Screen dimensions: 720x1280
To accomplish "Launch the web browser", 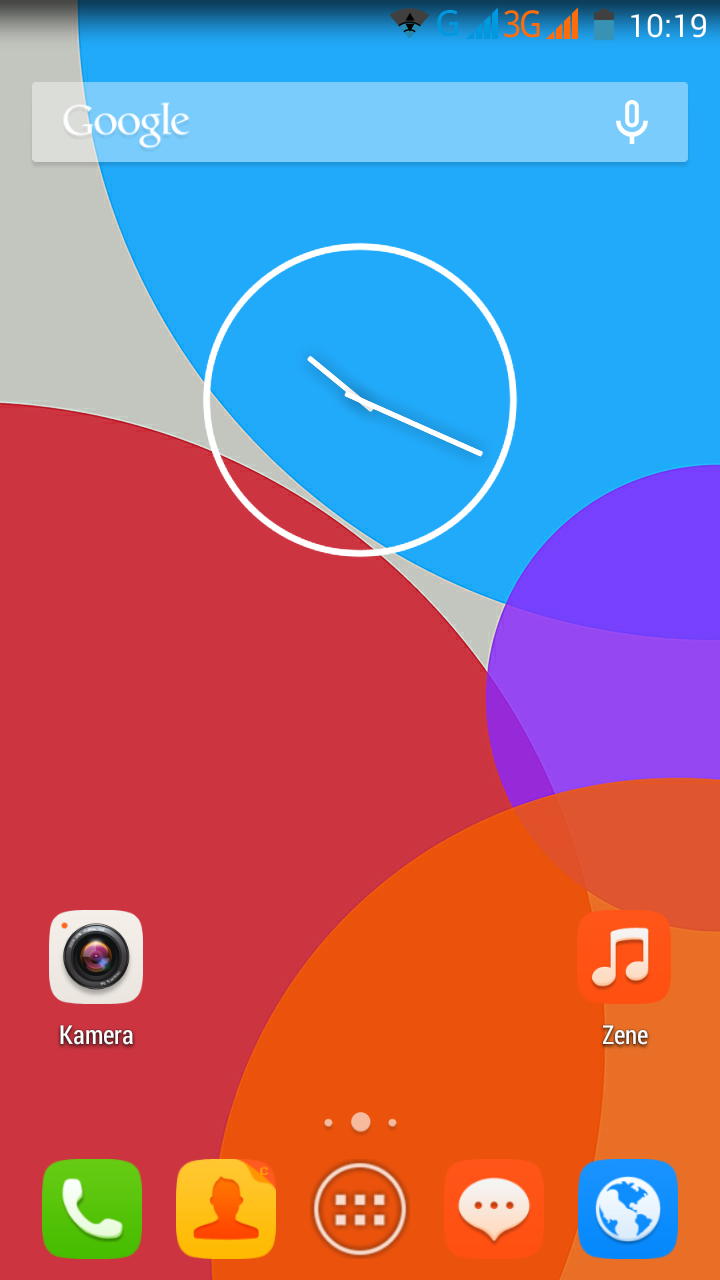I will click(x=628, y=1208).
